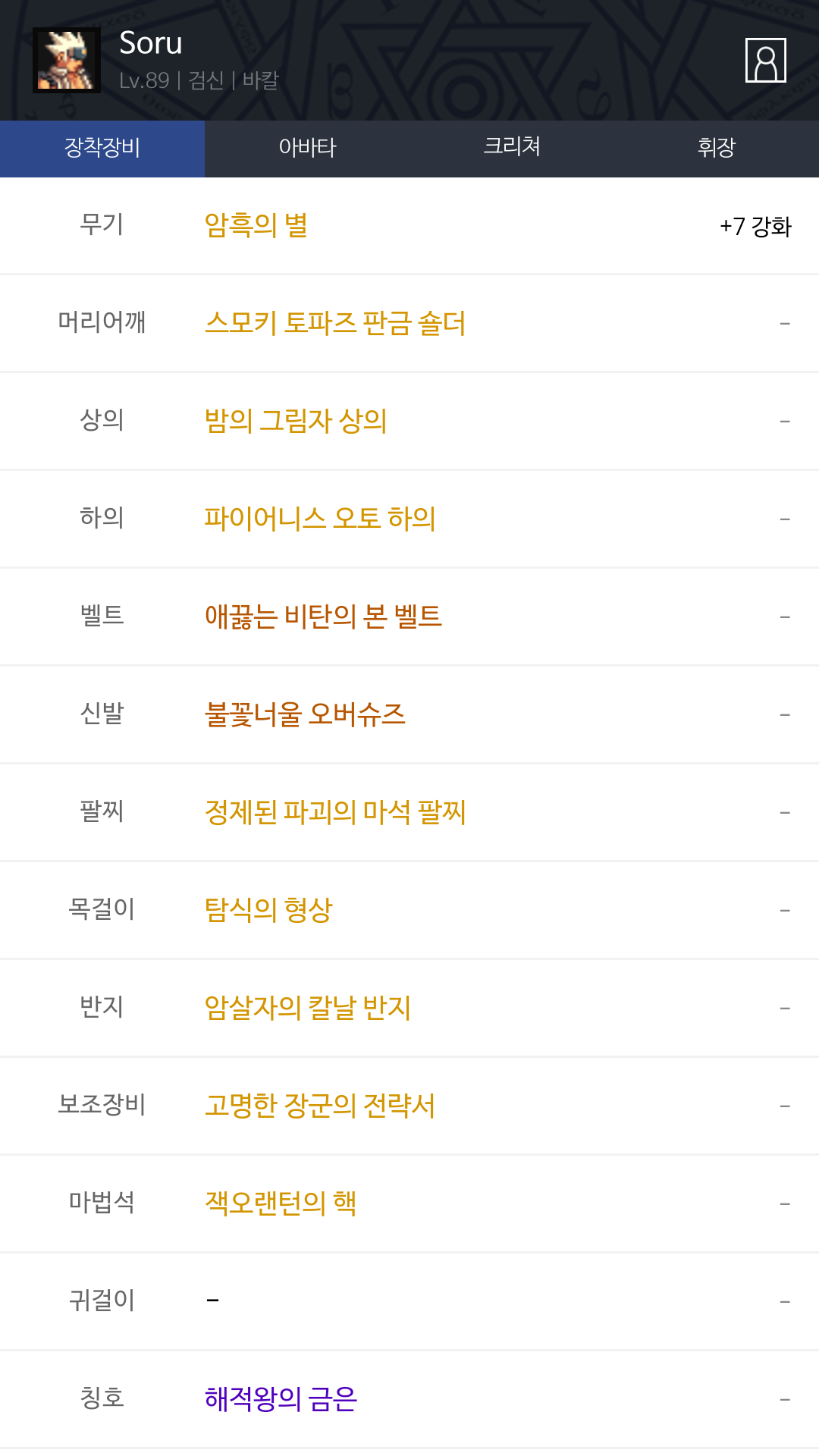Open weapon item 암흑의 별

(x=256, y=226)
